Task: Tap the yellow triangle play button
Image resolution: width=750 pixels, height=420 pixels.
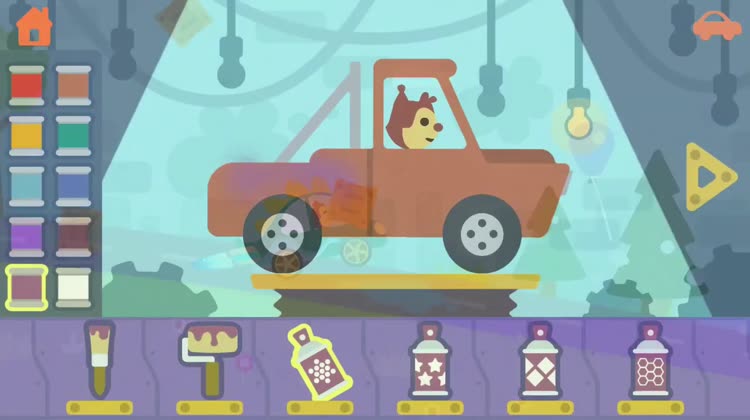Action: pos(709,177)
